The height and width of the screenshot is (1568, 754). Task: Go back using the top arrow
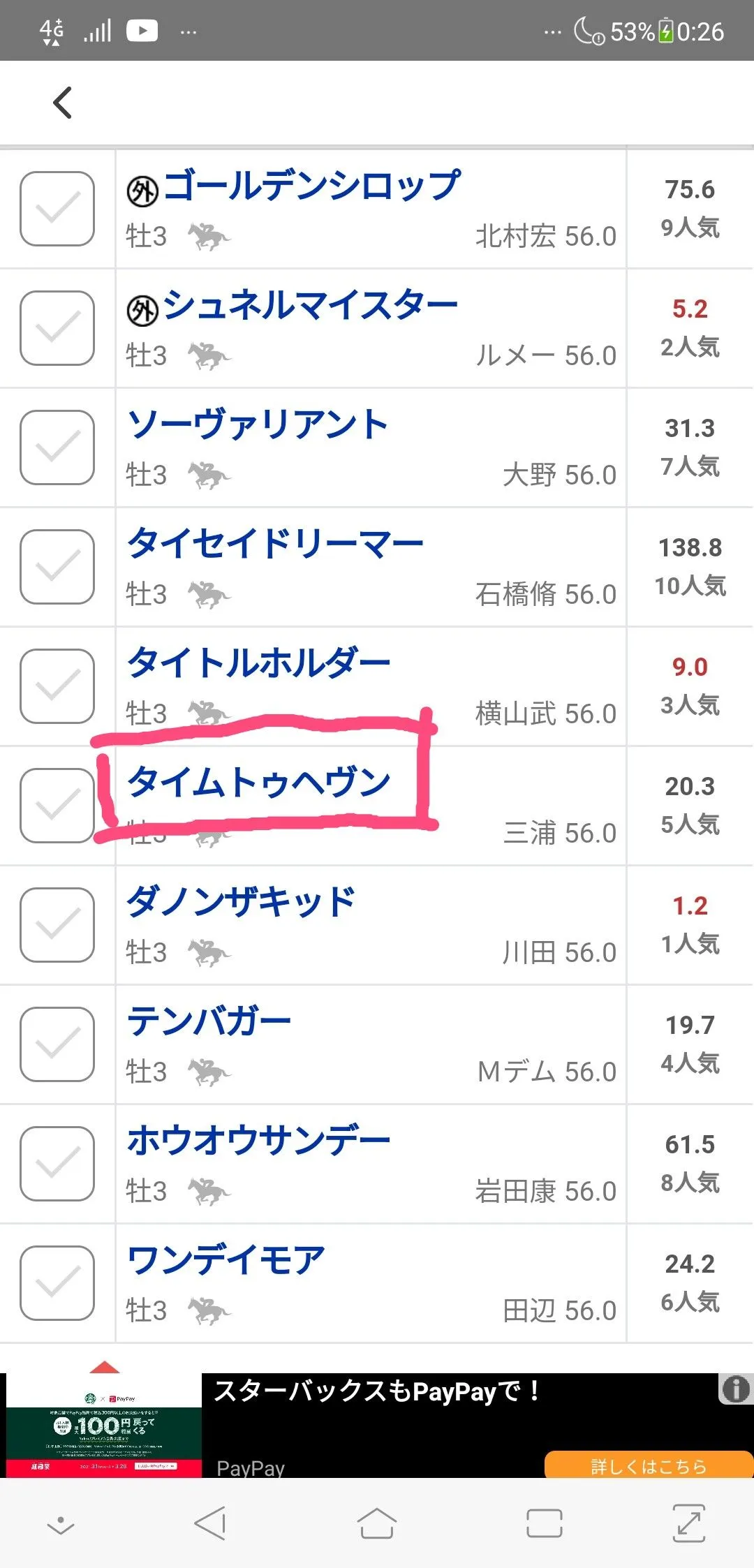pyautogui.click(x=63, y=103)
